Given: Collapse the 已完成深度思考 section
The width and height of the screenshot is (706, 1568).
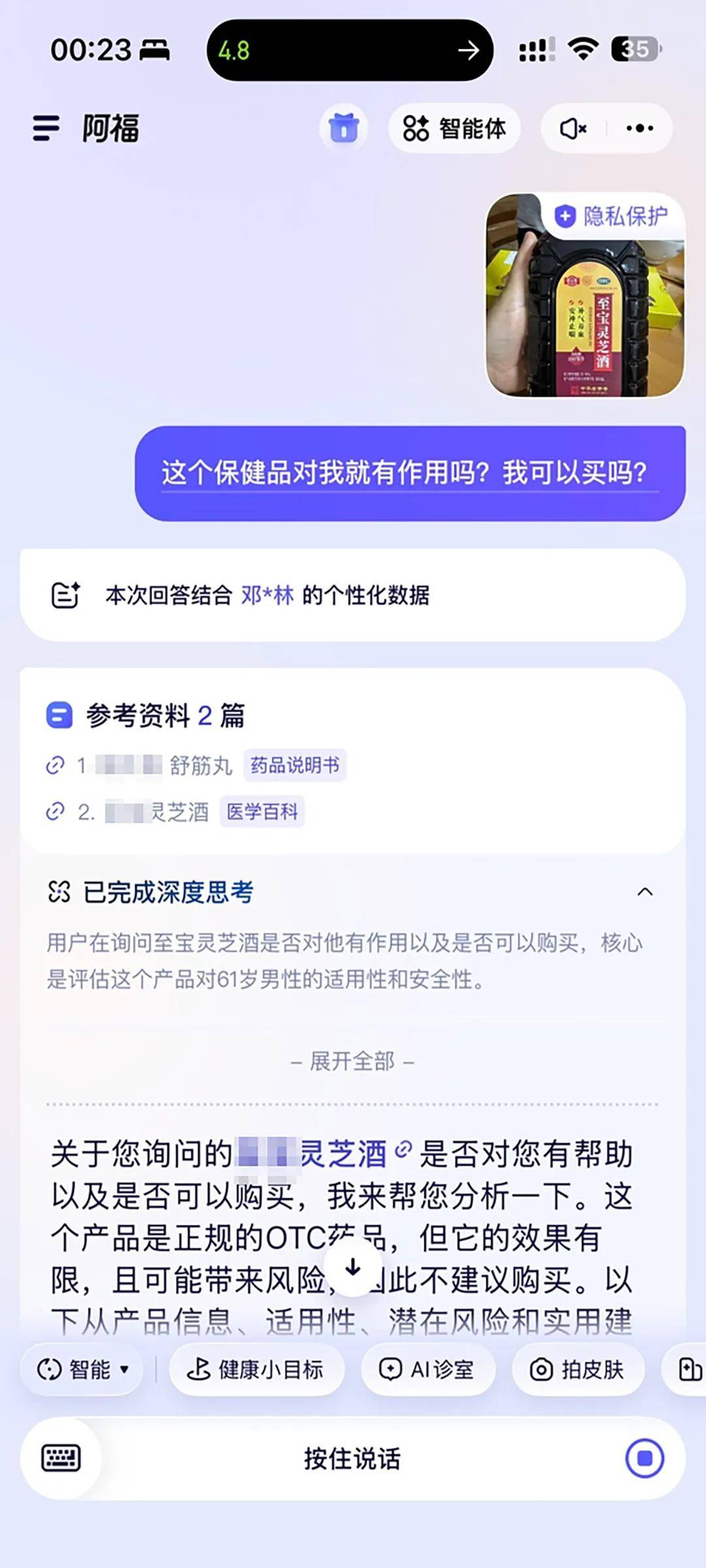Looking at the screenshot, I should tap(647, 891).
